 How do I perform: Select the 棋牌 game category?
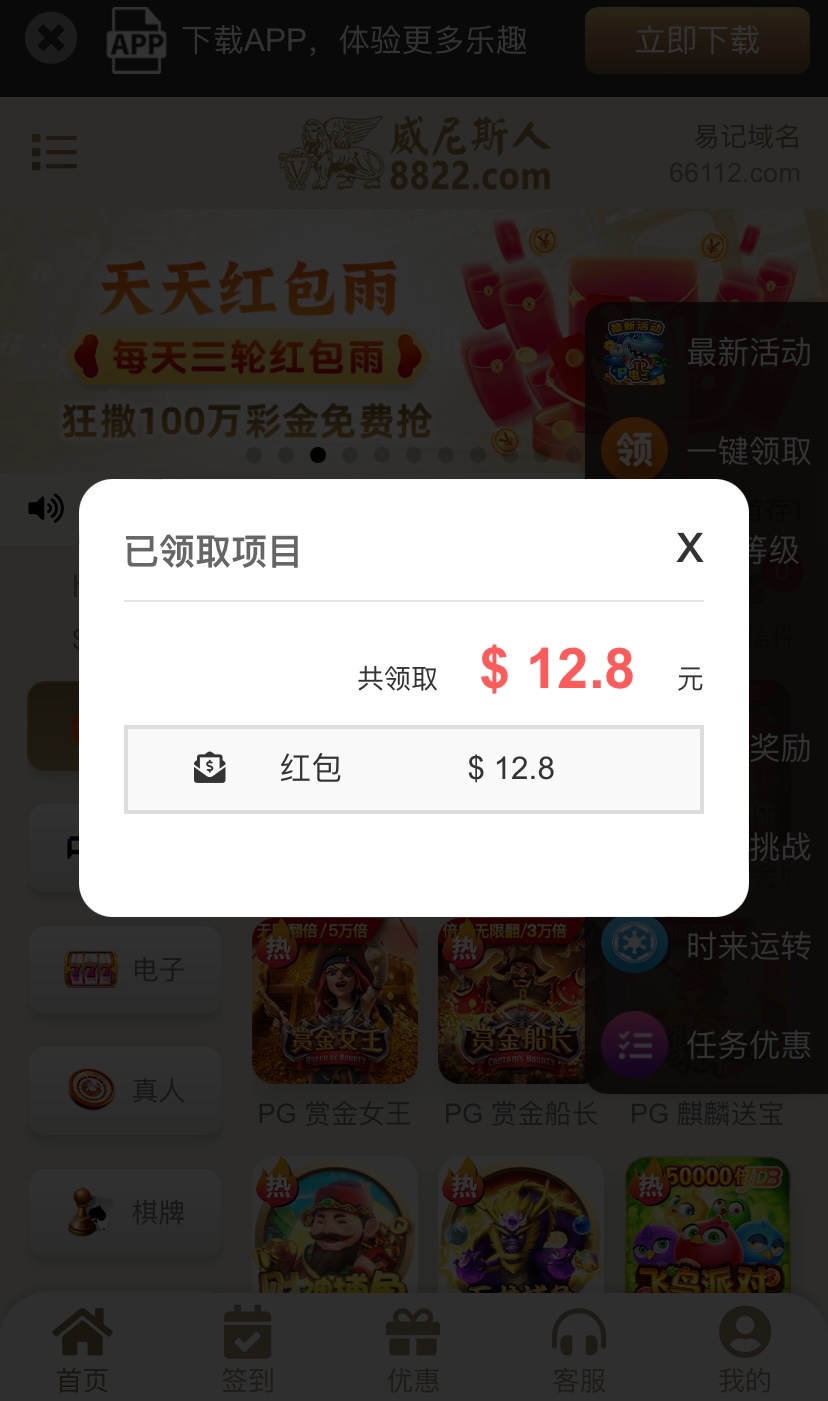(x=125, y=1212)
